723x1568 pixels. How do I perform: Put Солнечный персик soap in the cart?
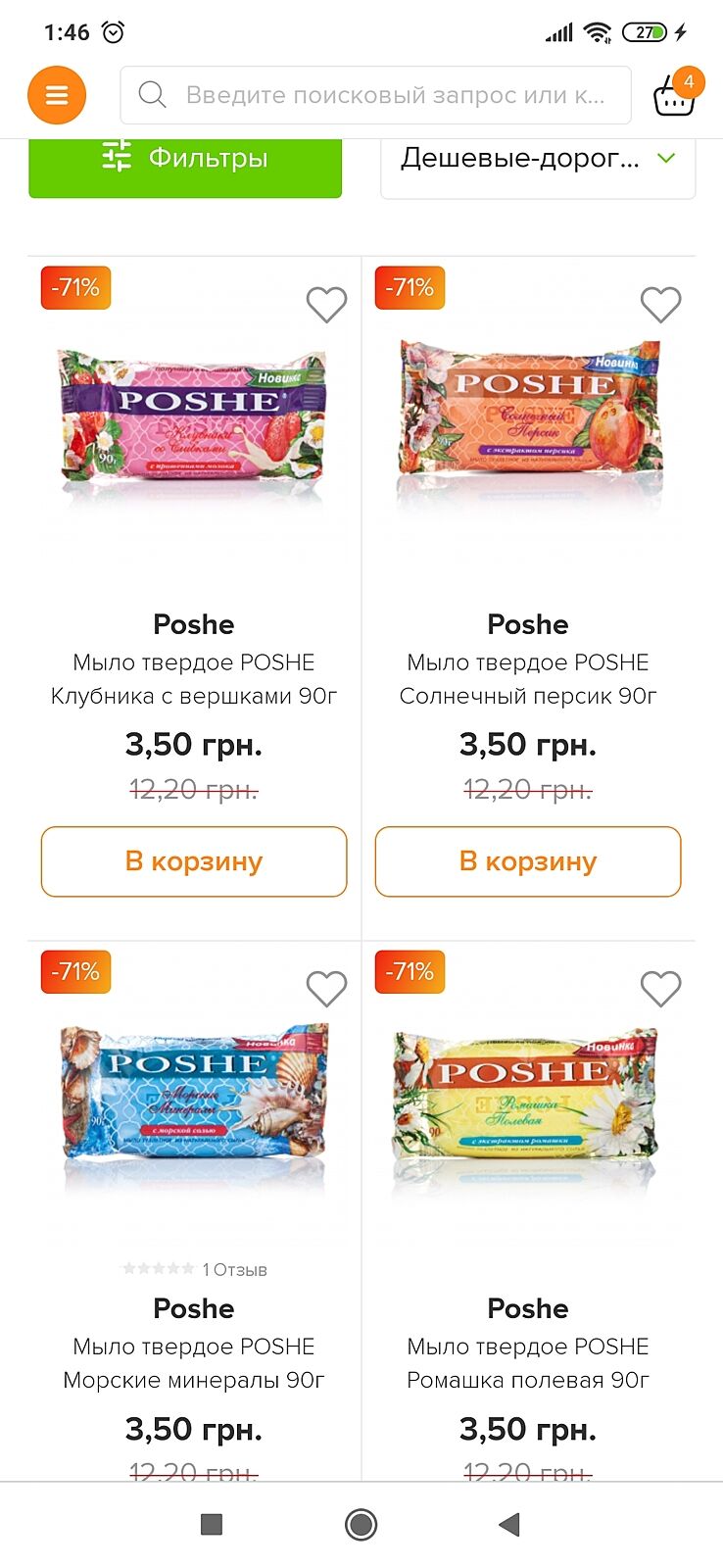tap(528, 861)
